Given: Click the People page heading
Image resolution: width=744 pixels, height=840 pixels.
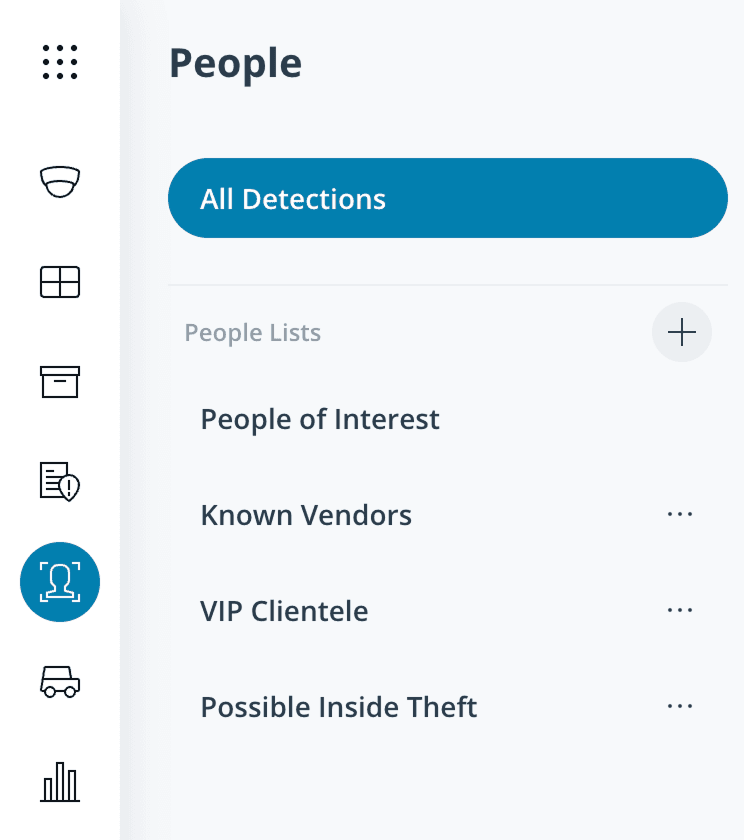Looking at the screenshot, I should tap(236, 62).
